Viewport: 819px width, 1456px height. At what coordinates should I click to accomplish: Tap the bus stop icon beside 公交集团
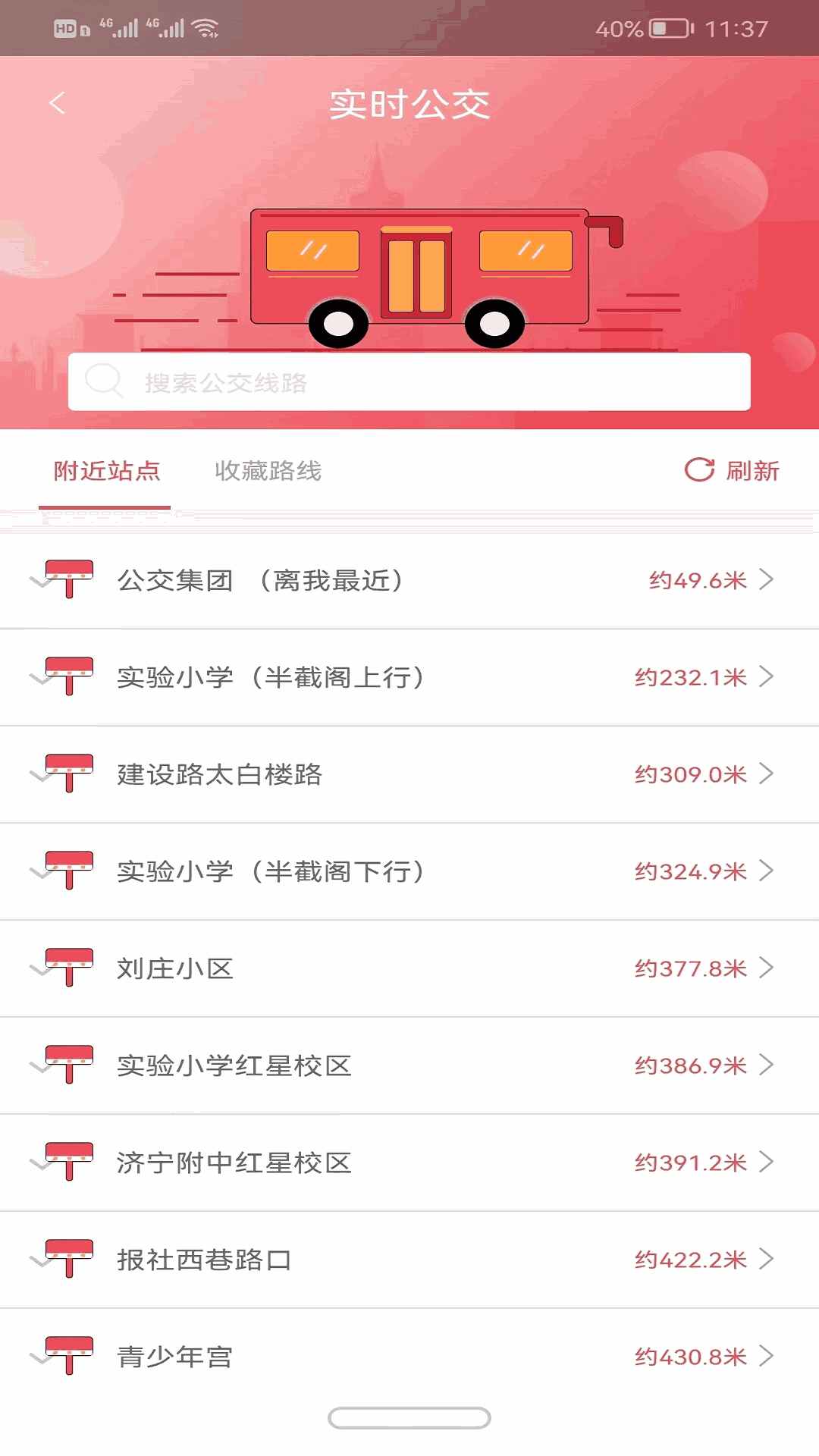click(68, 580)
